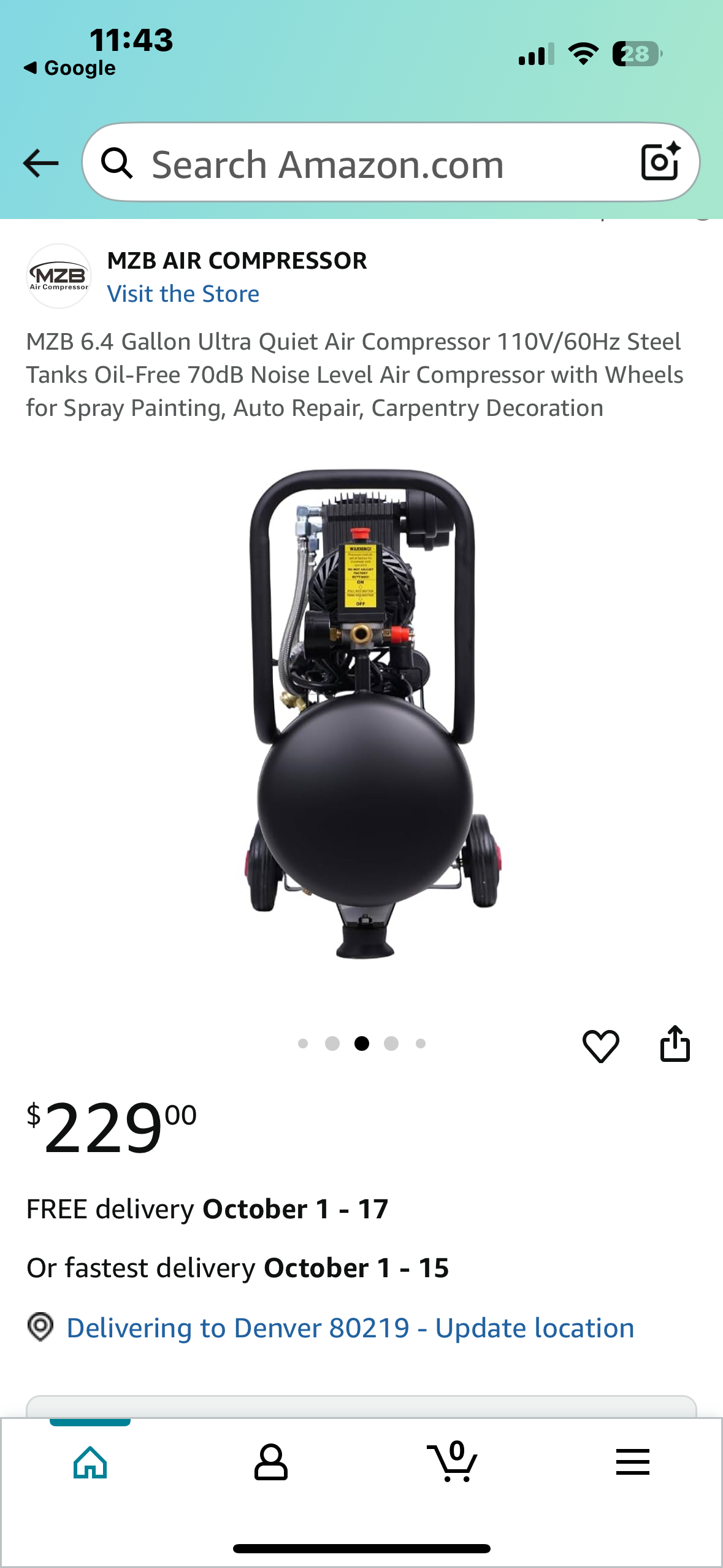This screenshot has height=1568, width=723.
Task: Switch to the Home tab
Action: click(x=90, y=1463)
